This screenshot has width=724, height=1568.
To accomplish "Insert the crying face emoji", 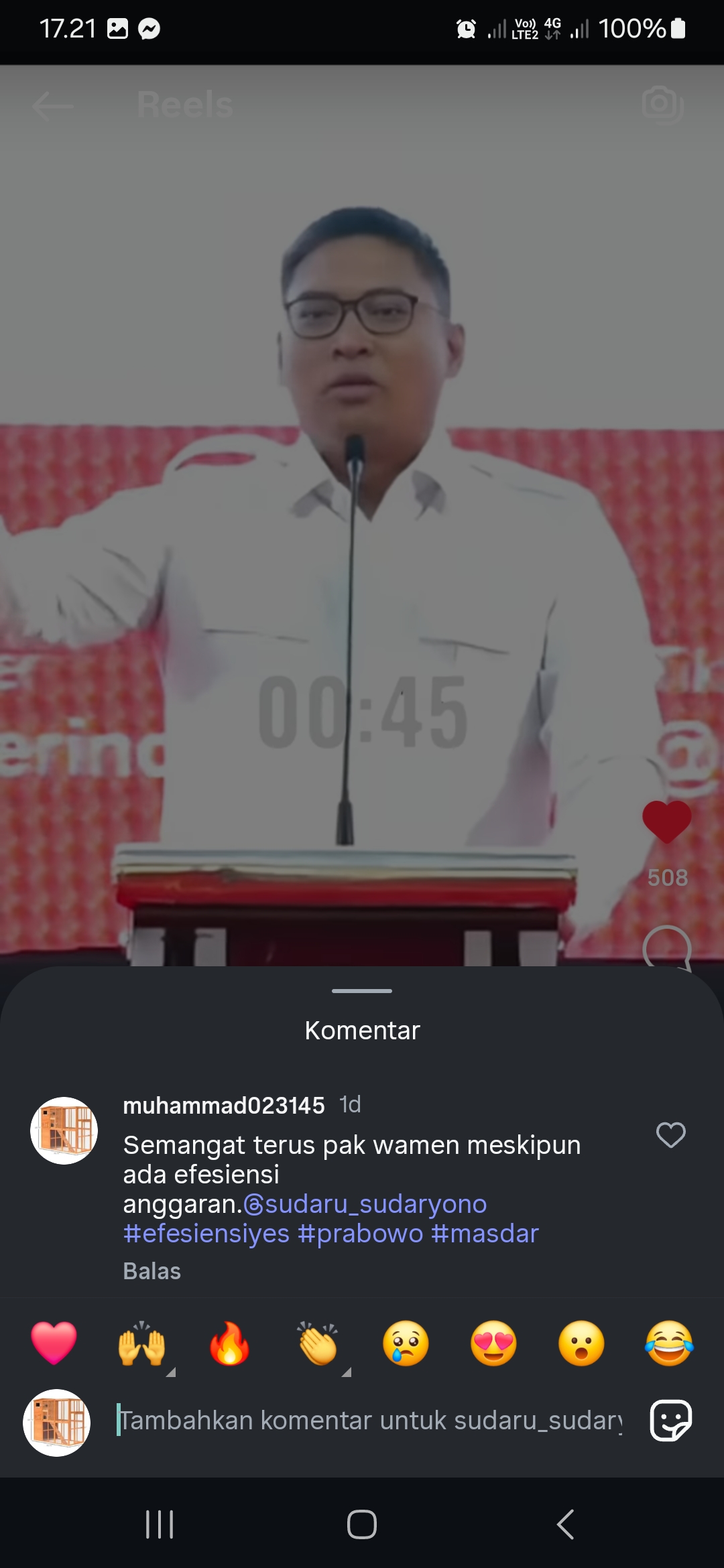I will tap(406, 1344).
